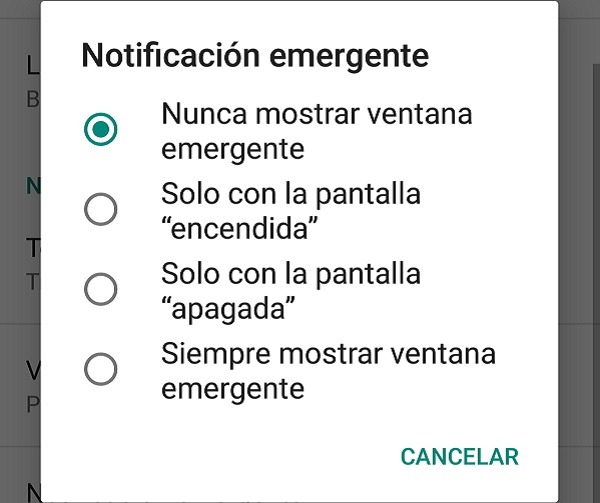Select Siempre mostrar ventana emergente

click(101, 370)
